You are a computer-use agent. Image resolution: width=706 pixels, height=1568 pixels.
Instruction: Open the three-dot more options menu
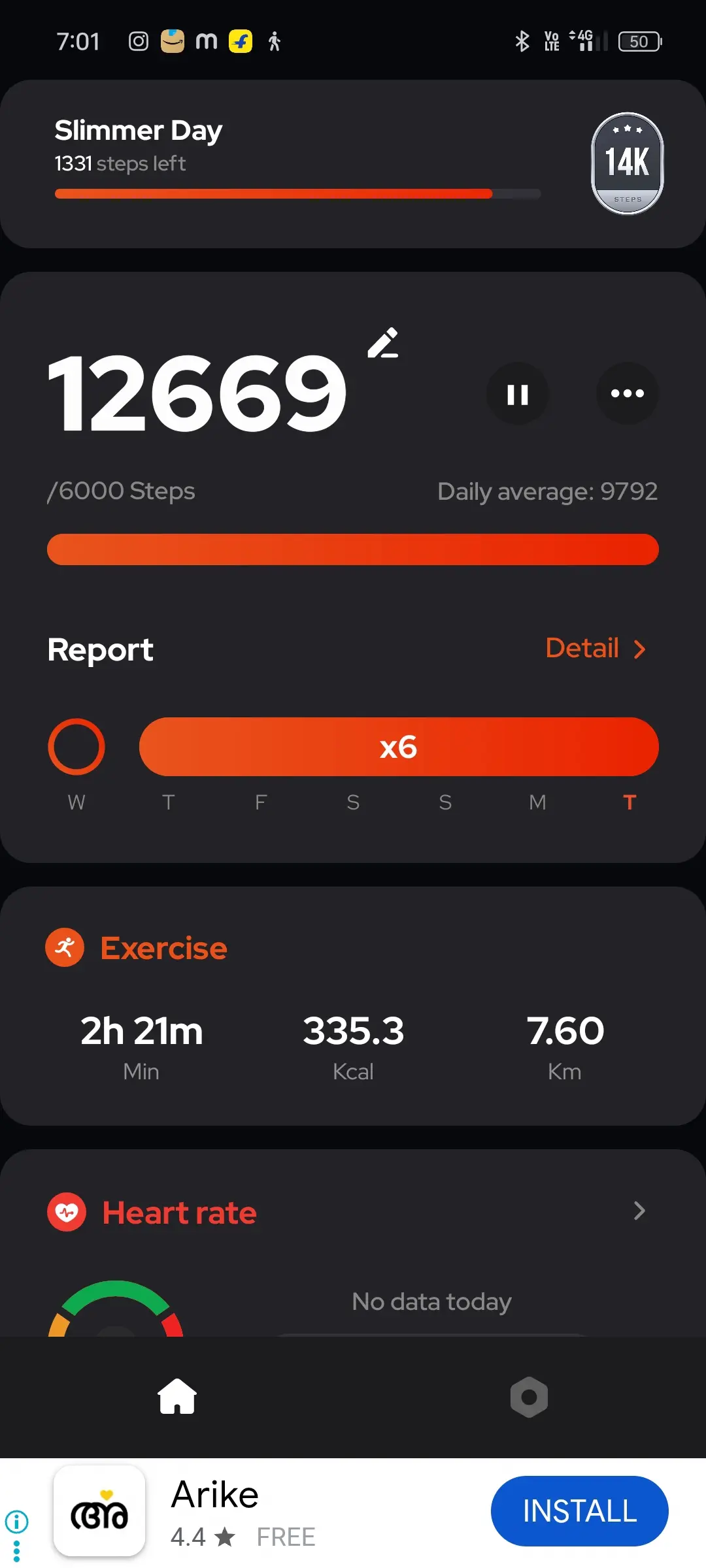click(x=627, y=393)
